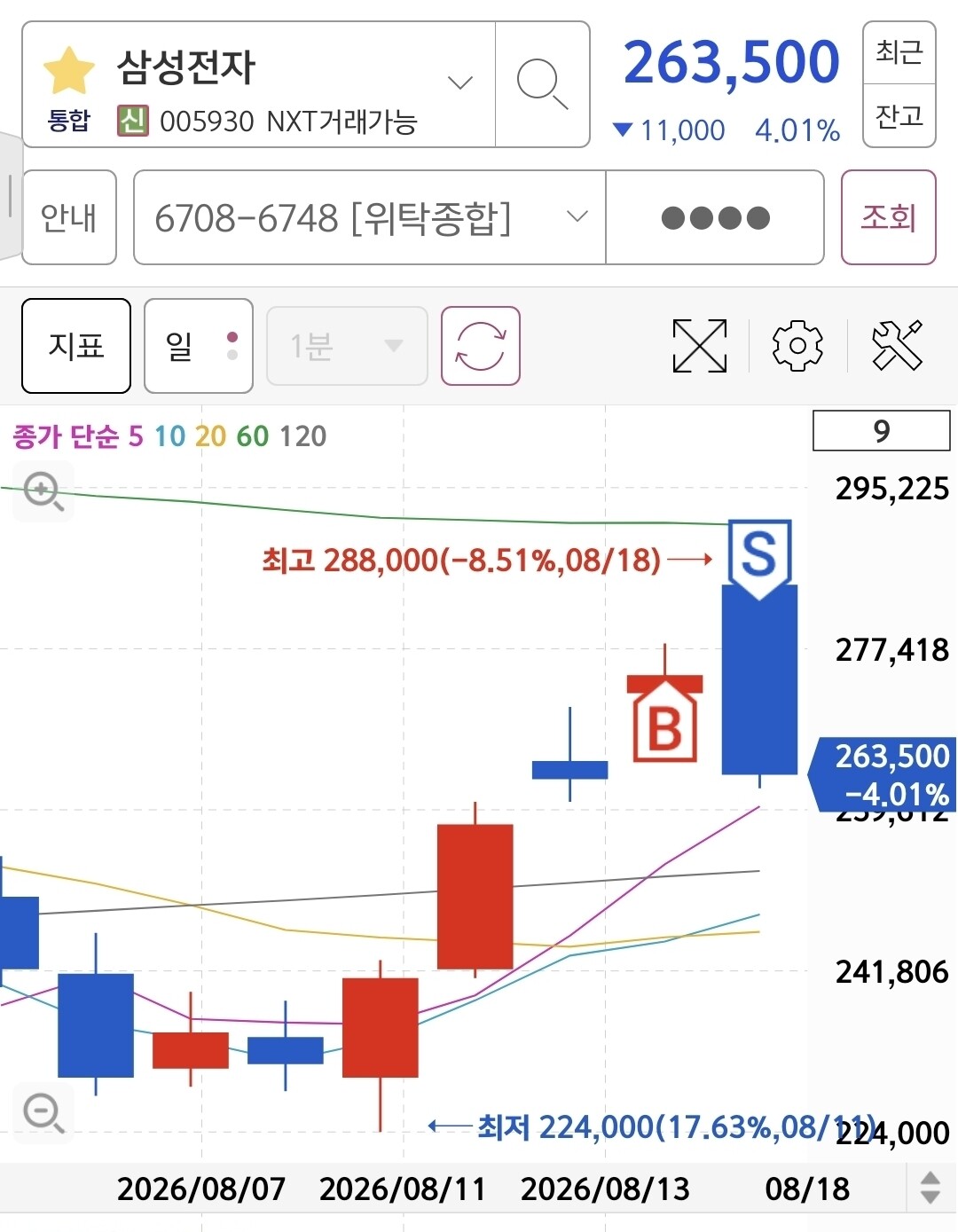Viewport: 958px width, 1232px height.
Task: Change the 일 chart period
Action: [x=198, y=345]
